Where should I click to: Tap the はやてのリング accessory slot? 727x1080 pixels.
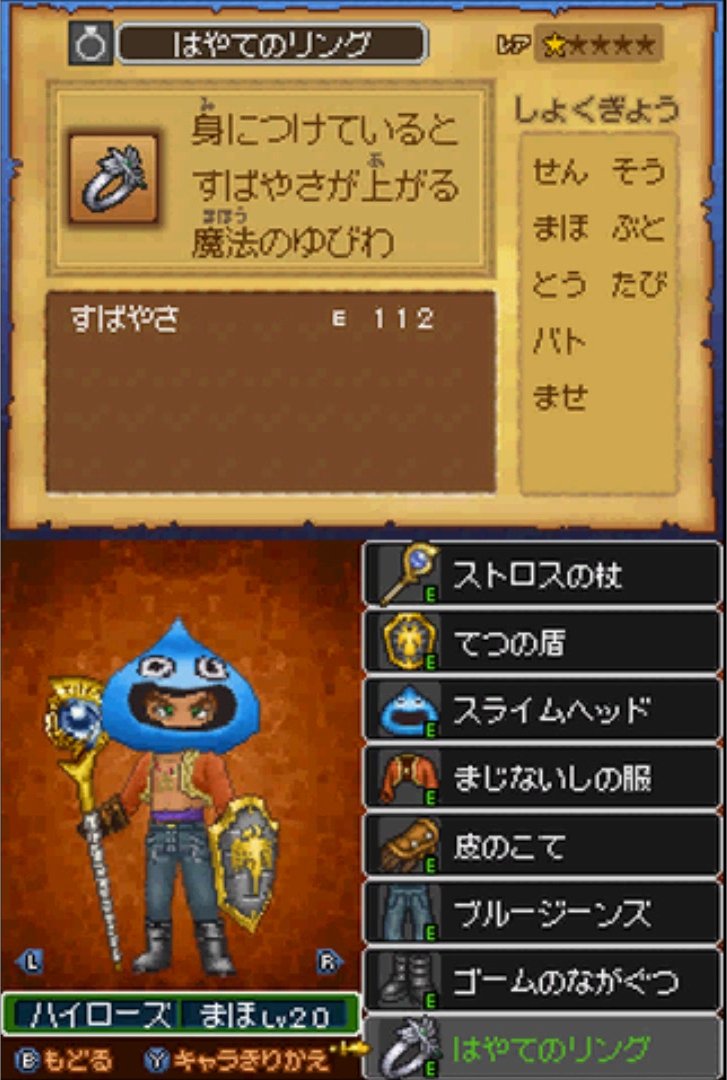[x=541, y=1048]
